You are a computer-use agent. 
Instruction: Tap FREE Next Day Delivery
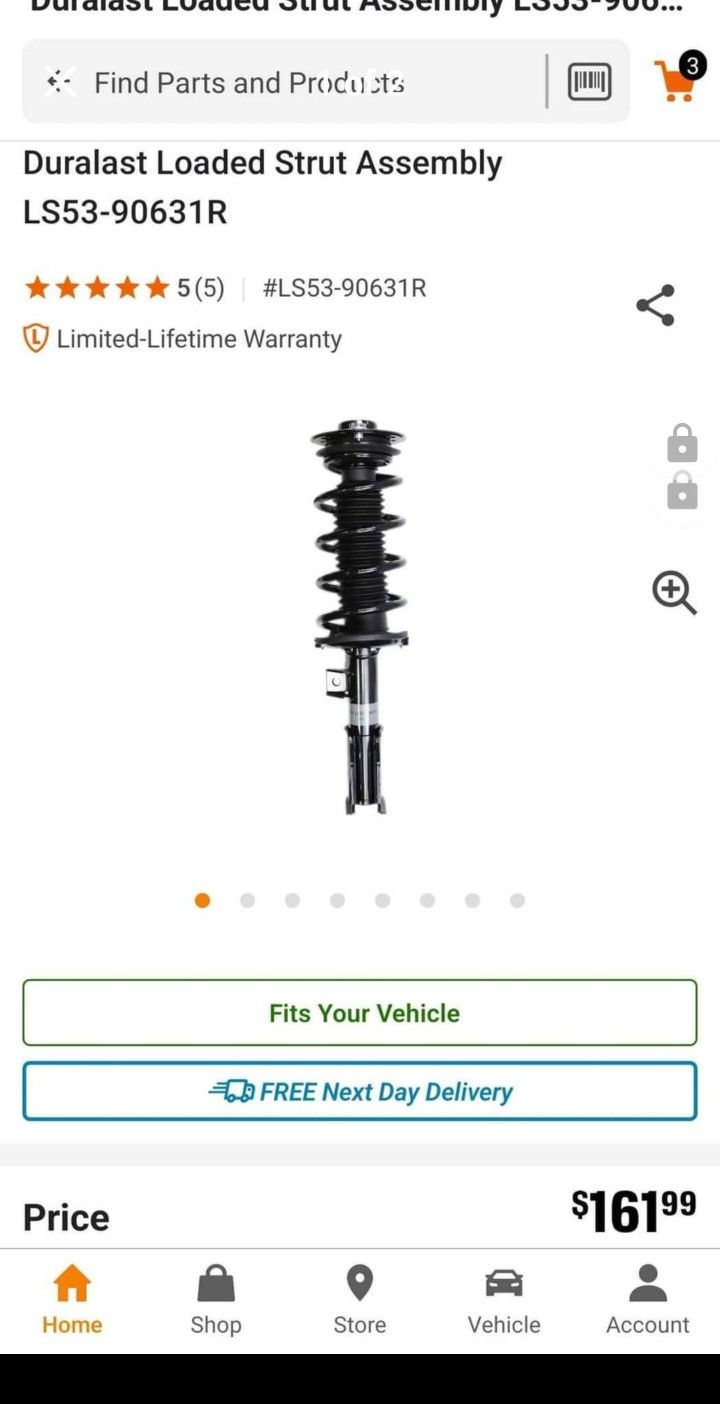point(360,1091)
